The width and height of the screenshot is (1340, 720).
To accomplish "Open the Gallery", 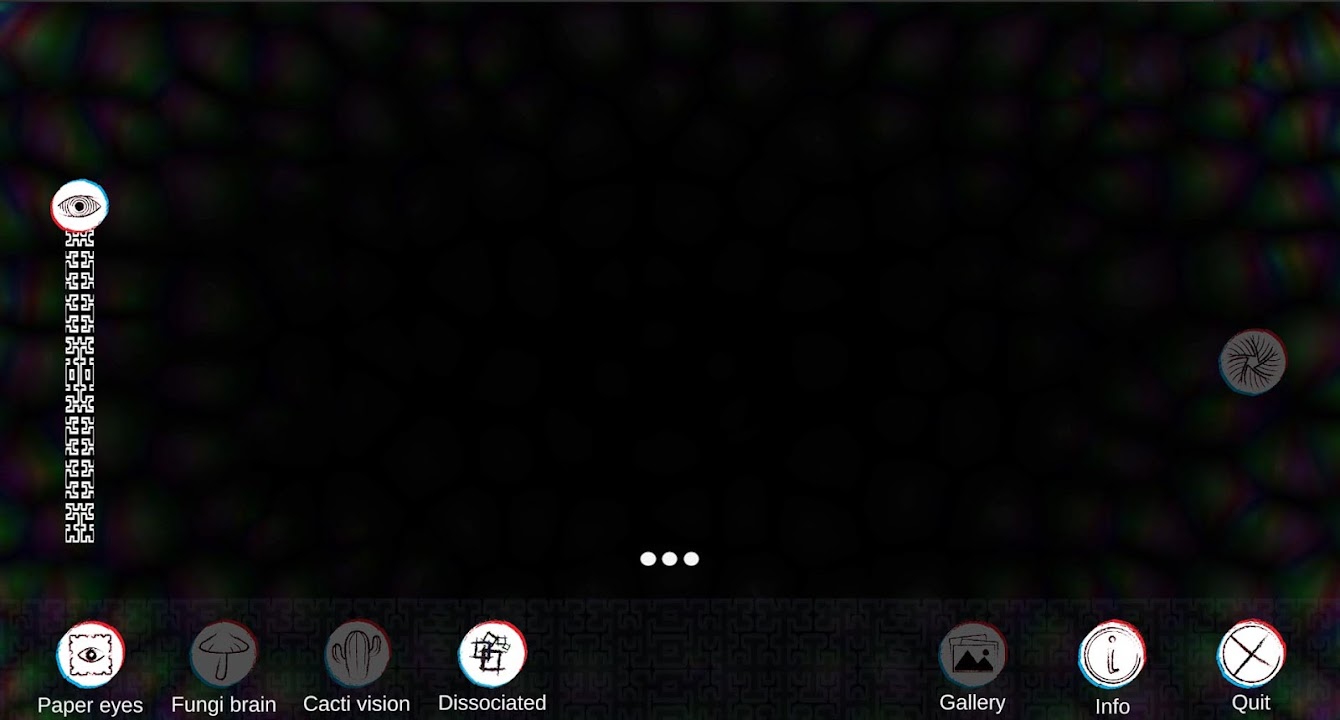I will click(x=972, y=656).
